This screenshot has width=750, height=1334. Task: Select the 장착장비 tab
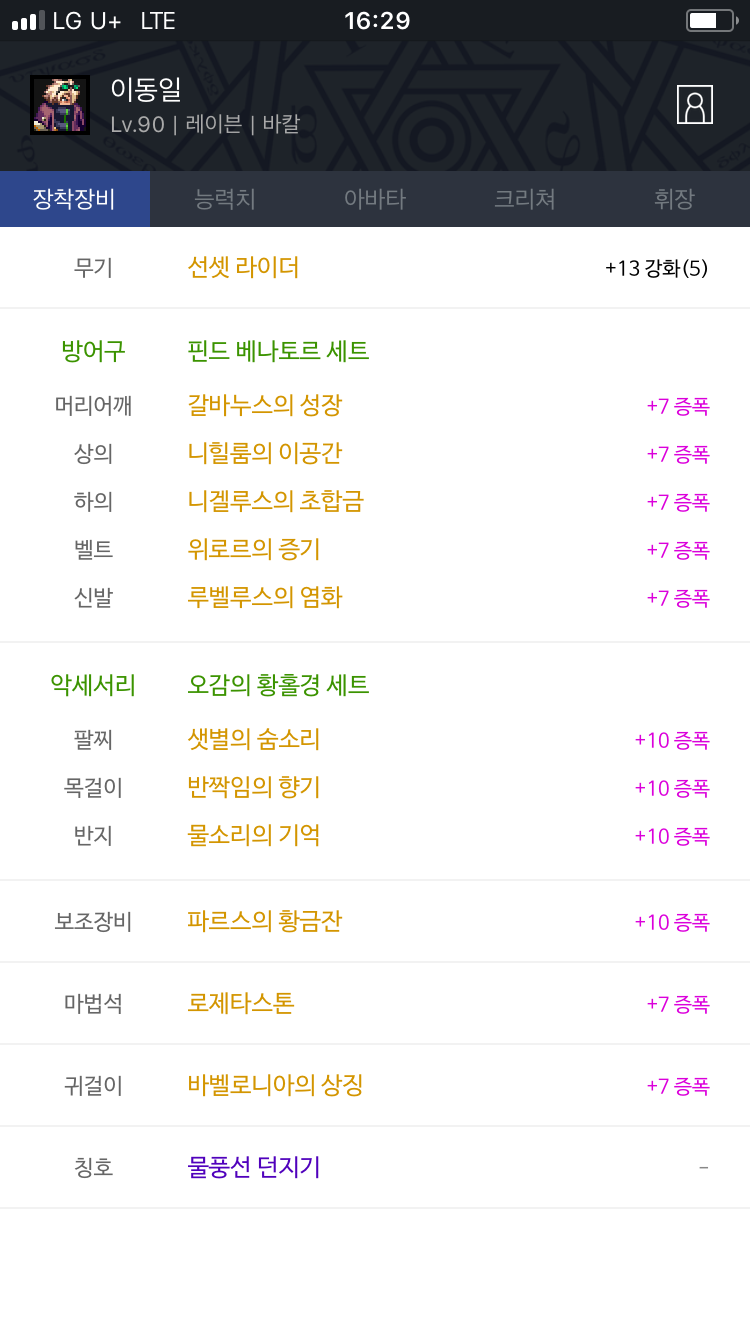[x=74, y=199]
